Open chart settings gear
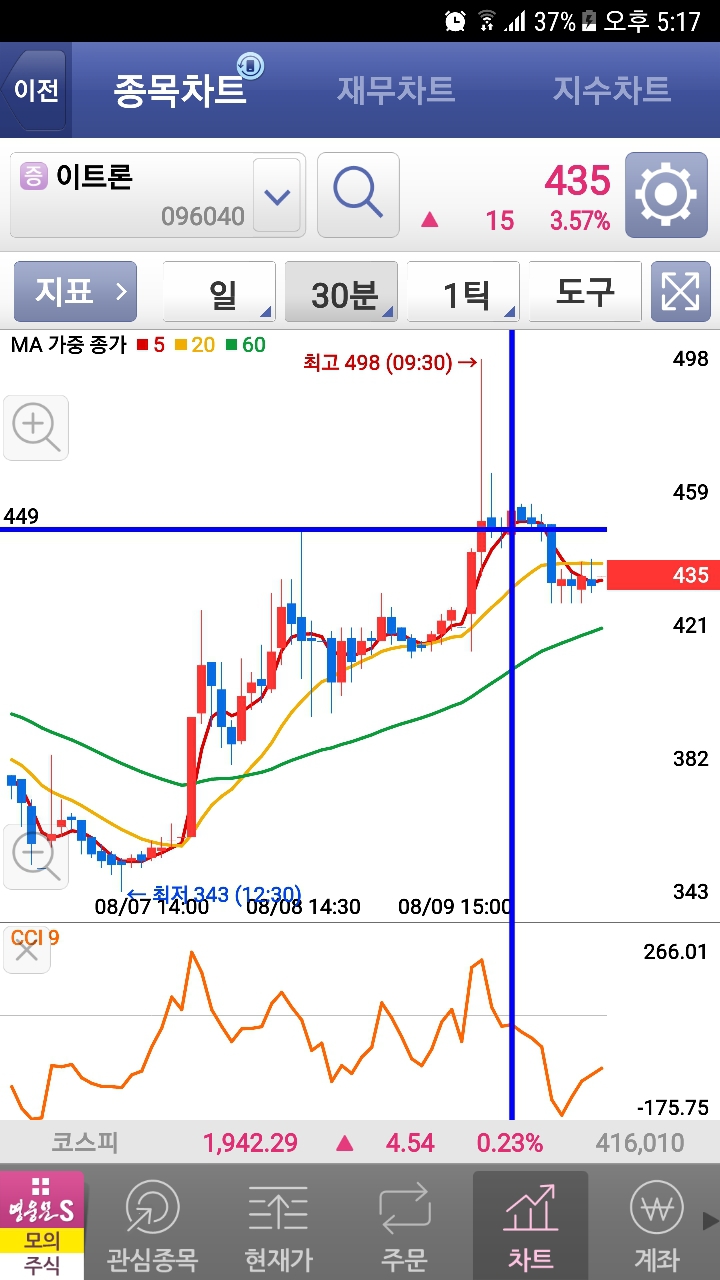 665,195
